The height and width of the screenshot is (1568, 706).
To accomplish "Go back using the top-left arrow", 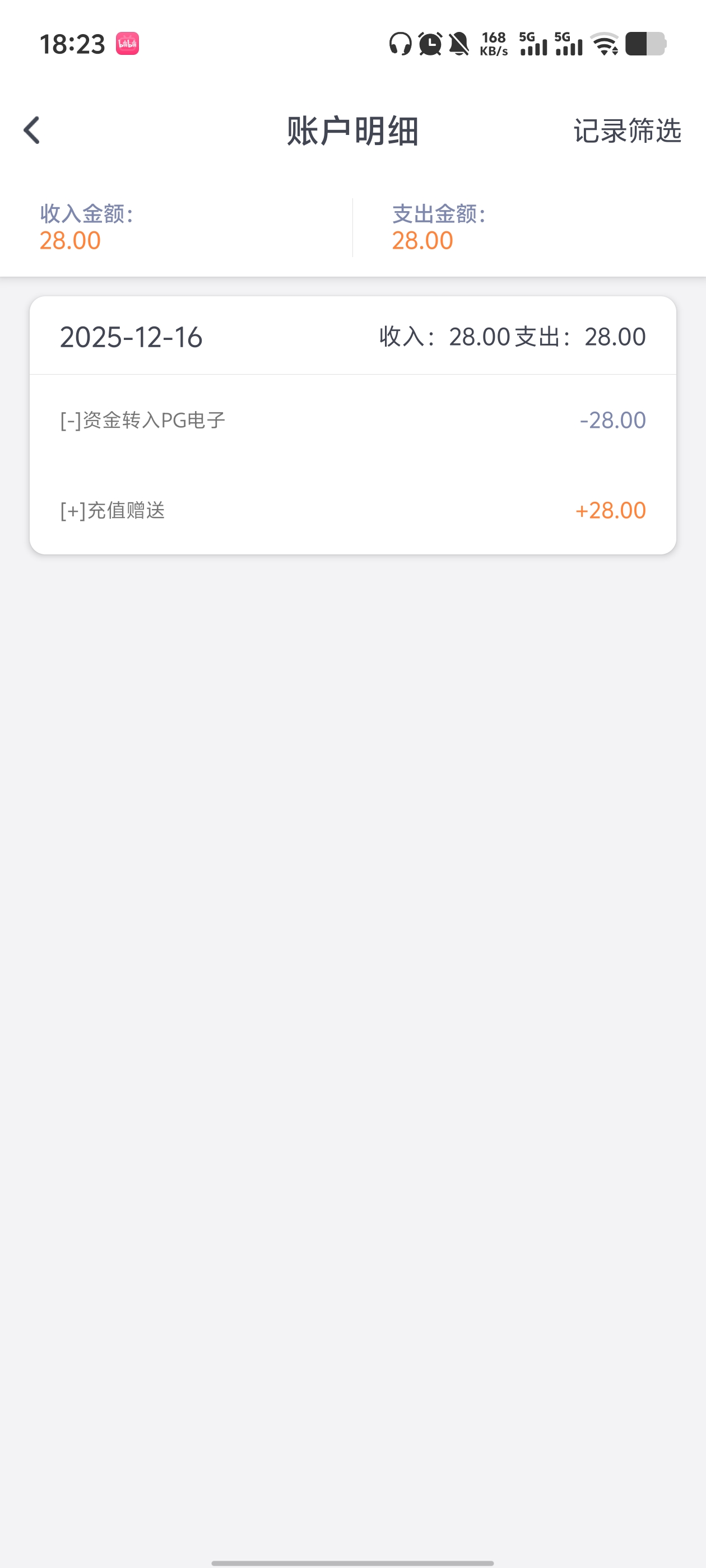I will pos(32,130).
